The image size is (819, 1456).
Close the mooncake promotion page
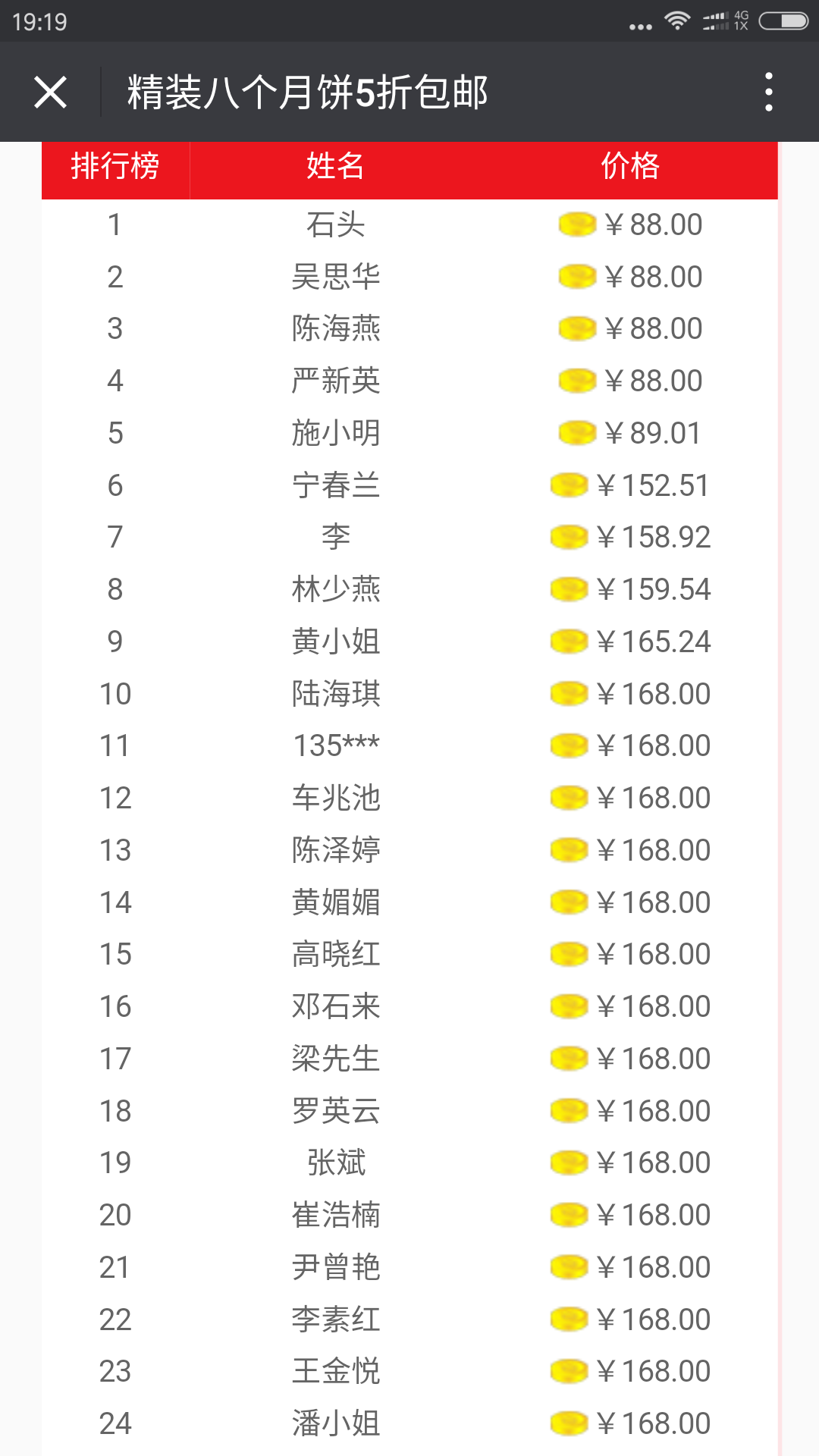(51, 93)
